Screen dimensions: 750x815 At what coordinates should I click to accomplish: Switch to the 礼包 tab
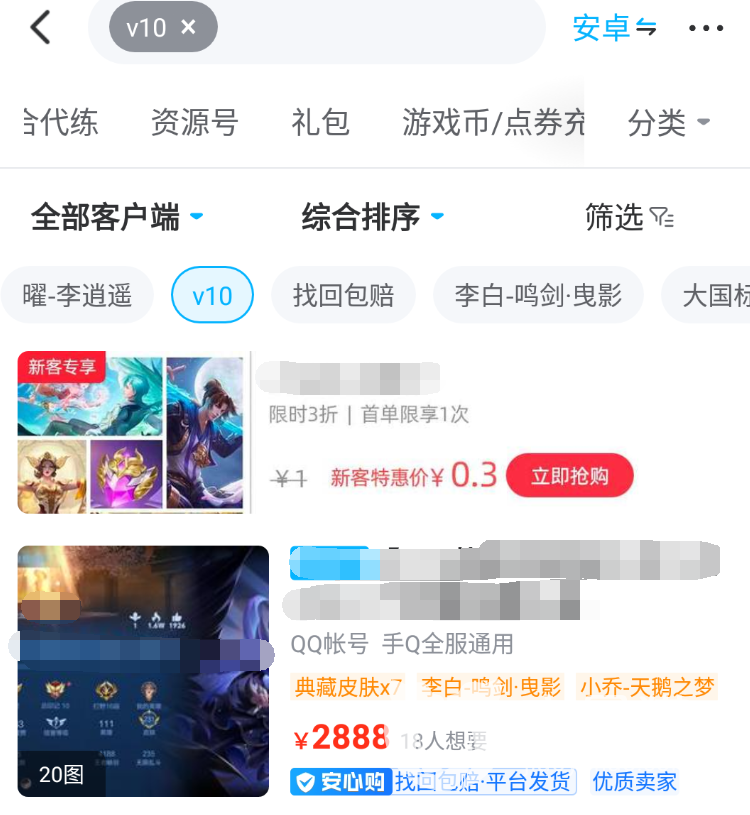pyautogui.click(x=320, y=123)
